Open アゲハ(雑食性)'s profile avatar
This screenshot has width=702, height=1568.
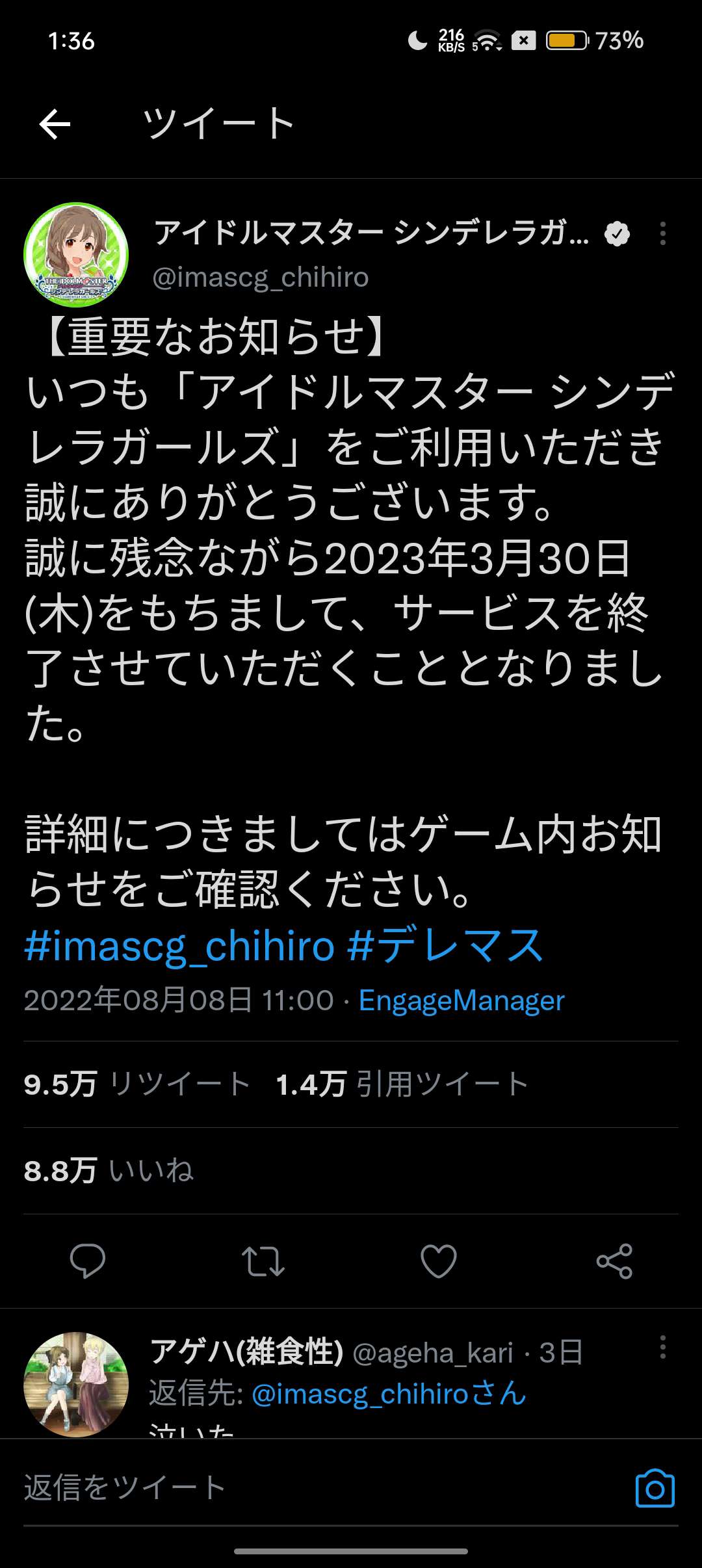pos(76,1383)
